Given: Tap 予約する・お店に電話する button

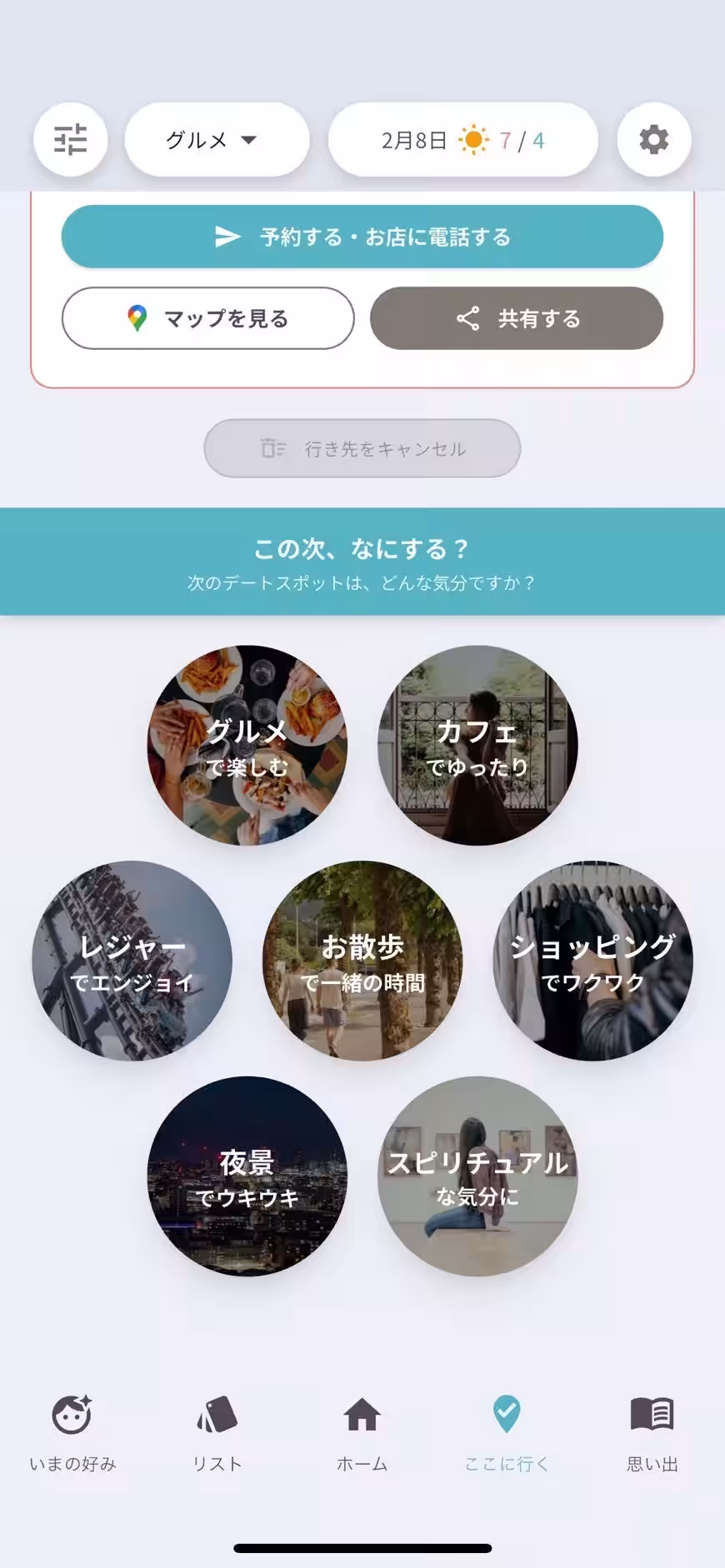Looking at the screenshot, I should 362,237.
